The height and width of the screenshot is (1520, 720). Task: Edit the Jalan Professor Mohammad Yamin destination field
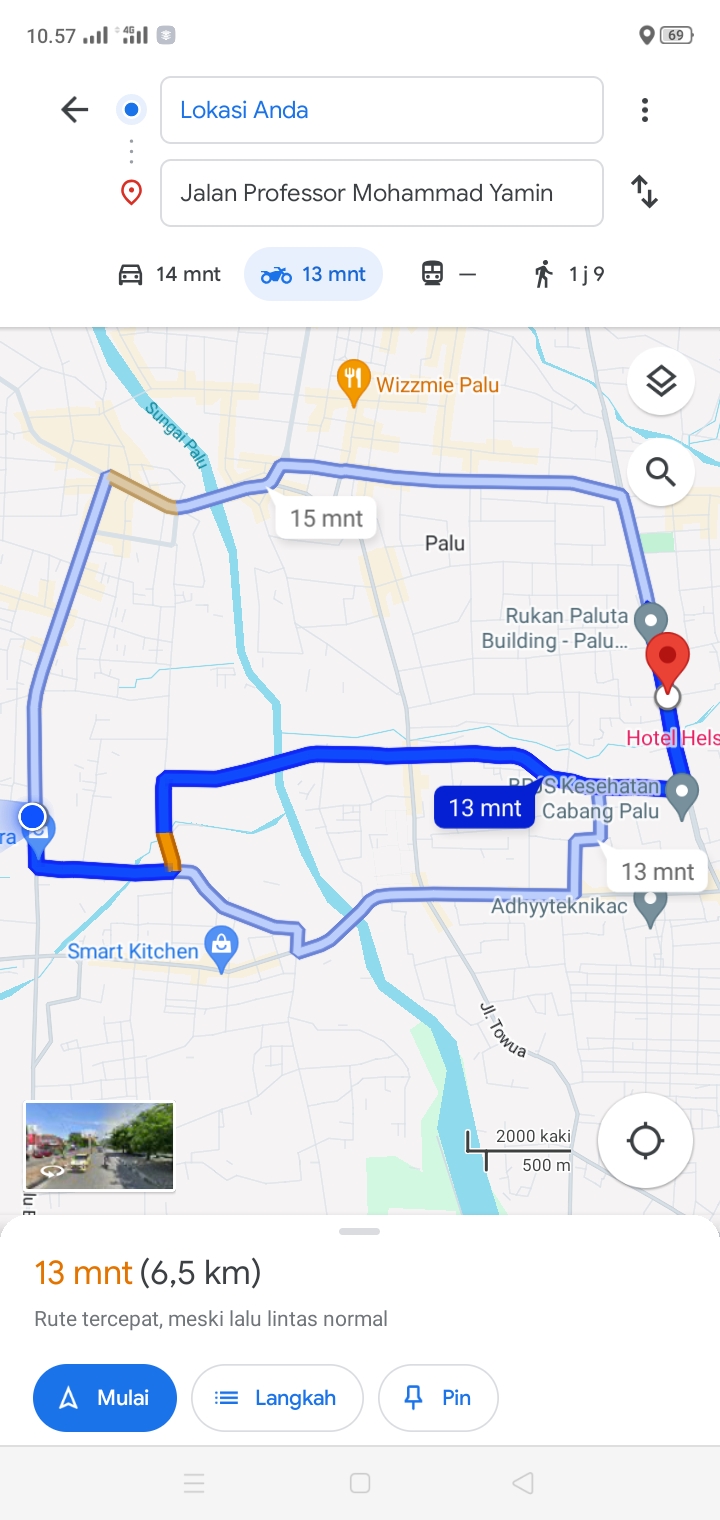pos(382,193)
